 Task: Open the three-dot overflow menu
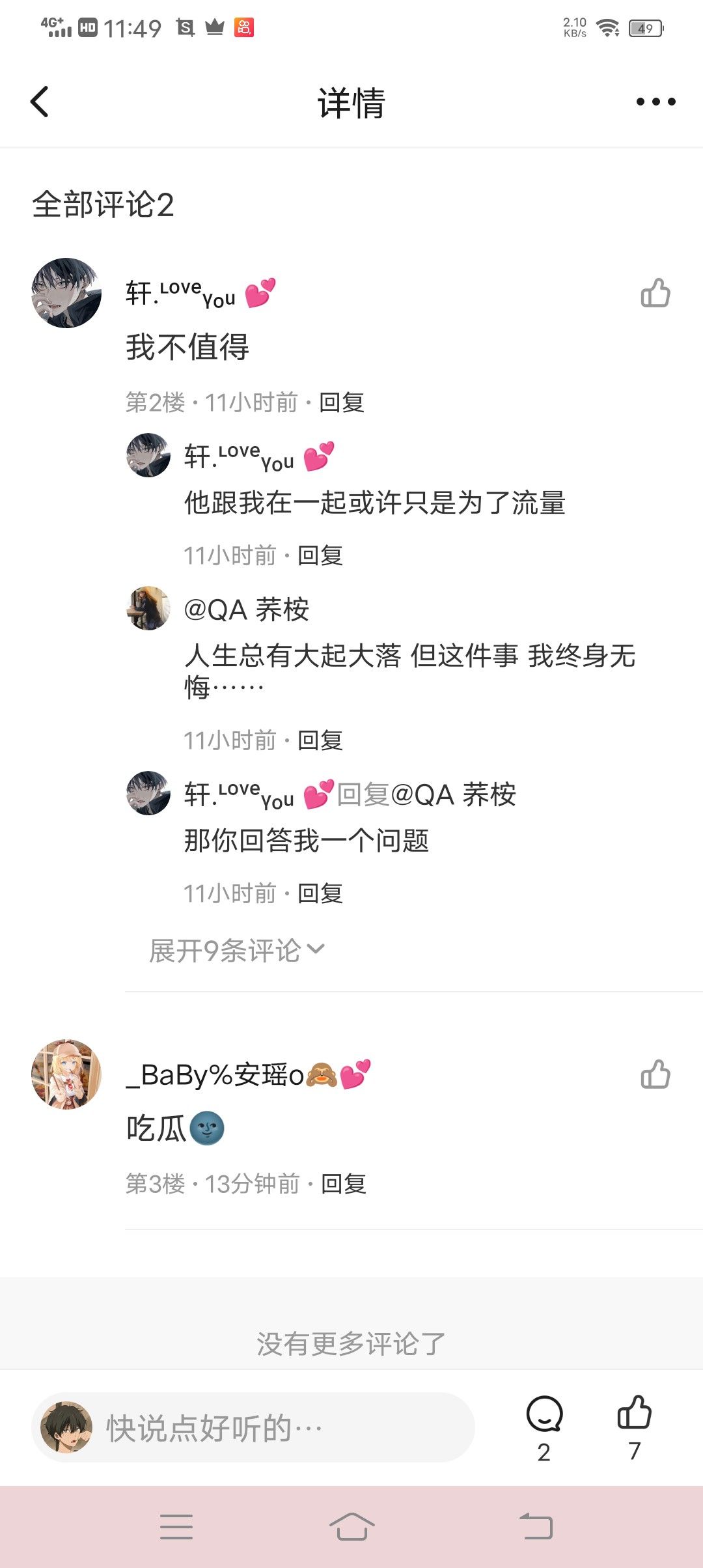click(655, 102)
